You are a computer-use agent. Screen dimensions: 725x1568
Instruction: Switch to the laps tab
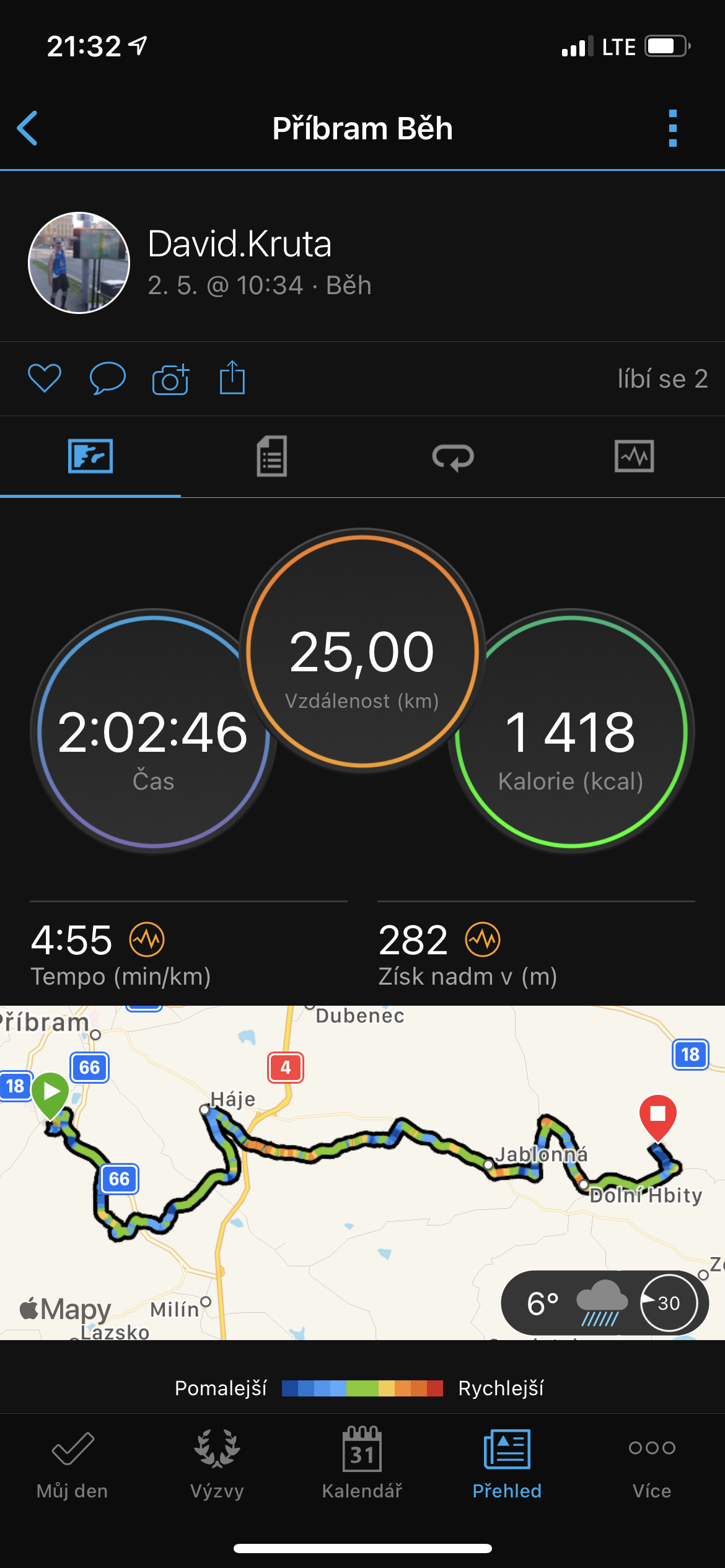[x=453, y=457]
